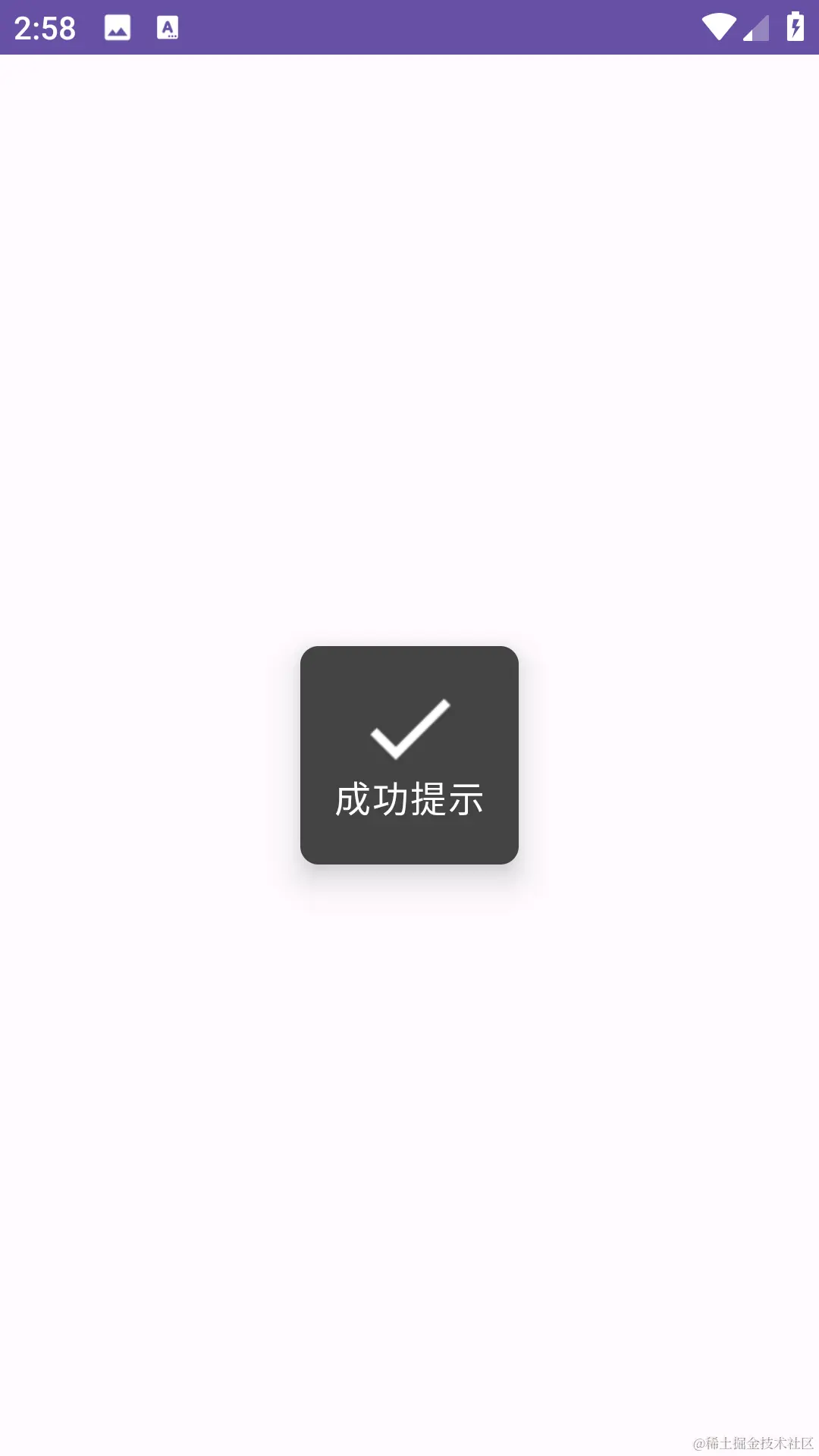Tap between the two notification icons
Viewport: 819px width, 1456px height.
(x=144, y=28)
